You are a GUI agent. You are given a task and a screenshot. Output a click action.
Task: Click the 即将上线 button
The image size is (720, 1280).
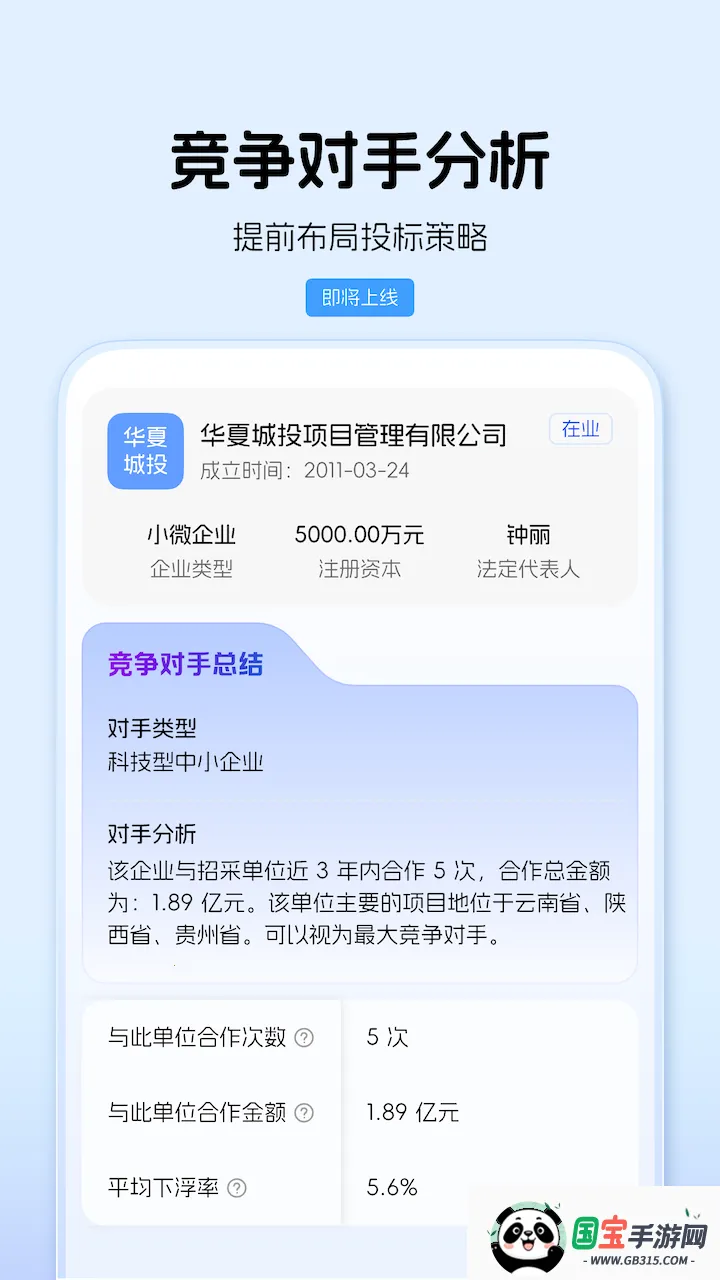pyautogui.click(x=359, y=297)
